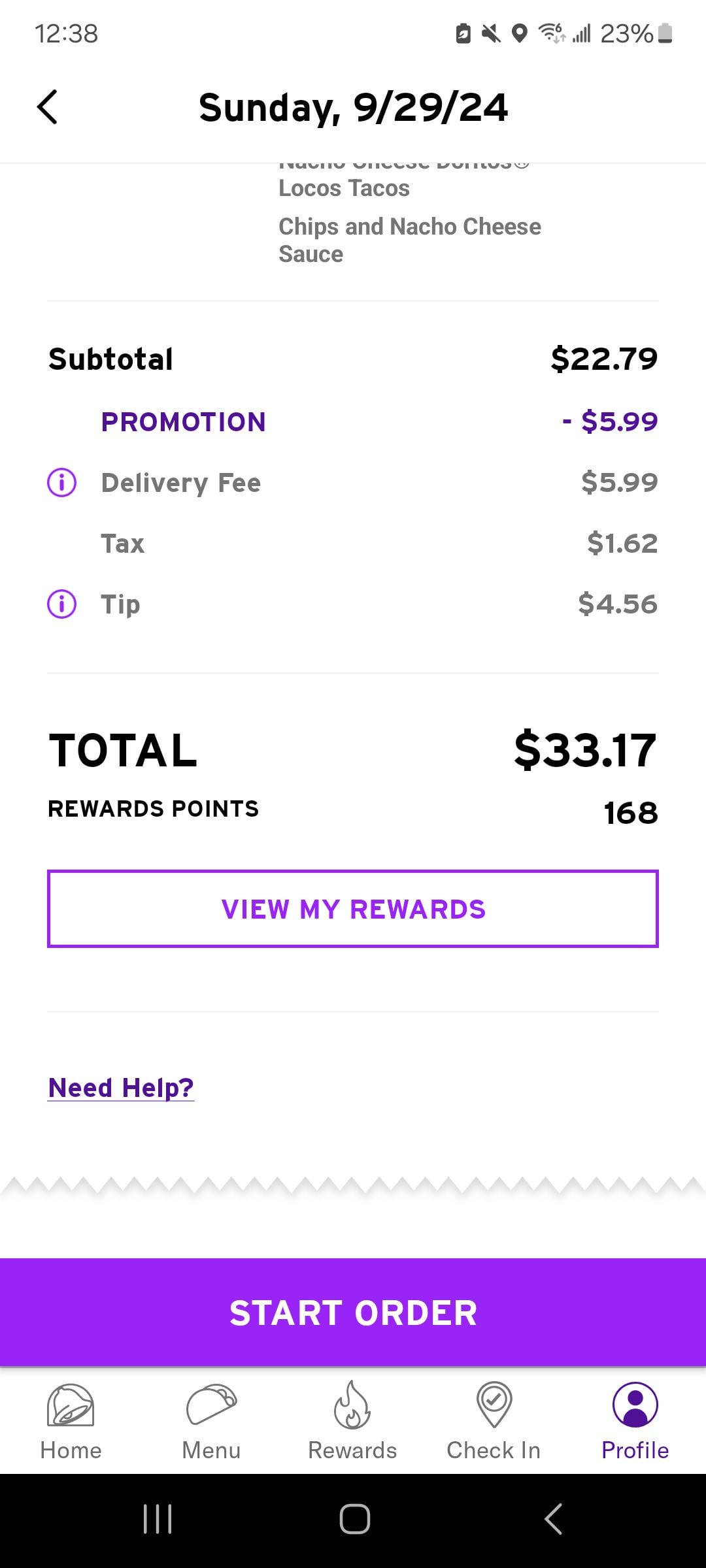The width and height of the screenshot is (706, 1568).
Task: Select the Profile tab
Action: [x=635, y=1422]
